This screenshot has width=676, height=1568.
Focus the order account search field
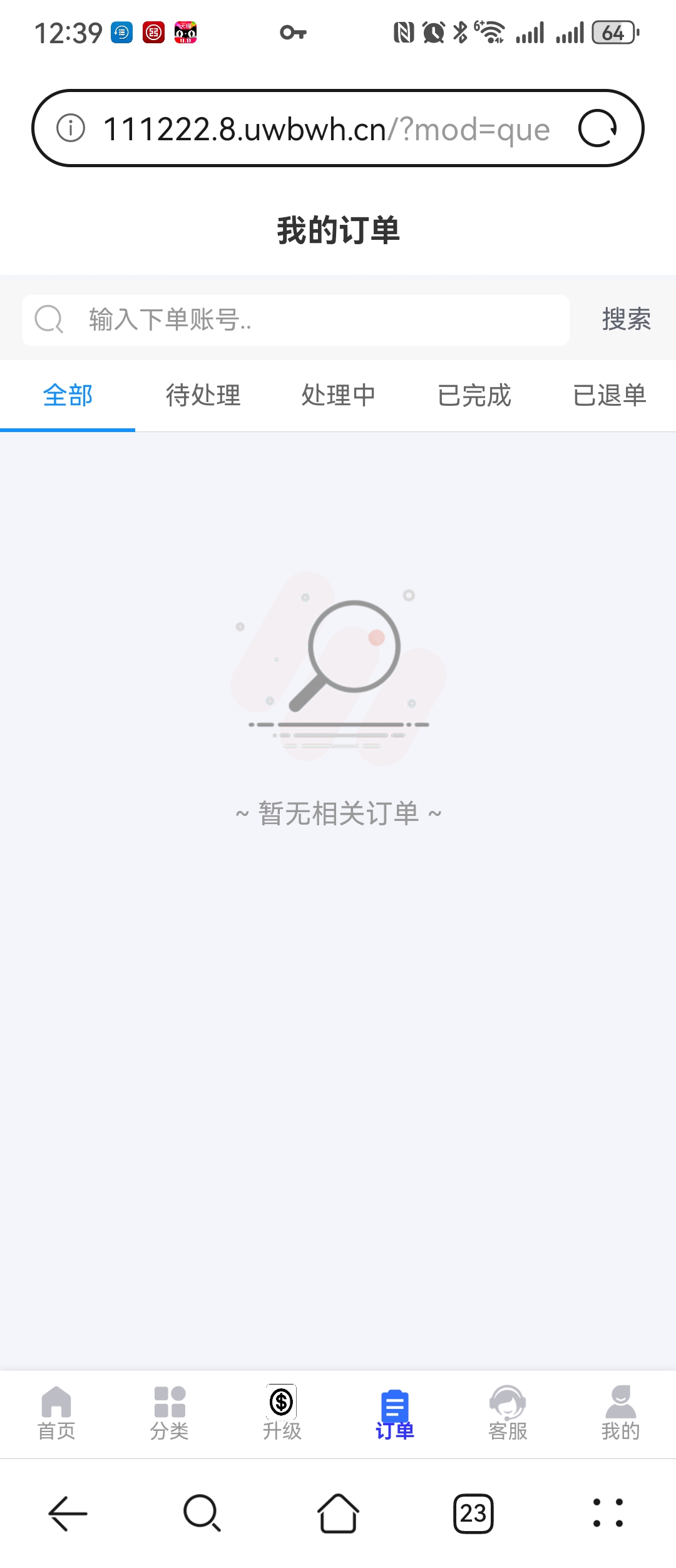[313, 320]
